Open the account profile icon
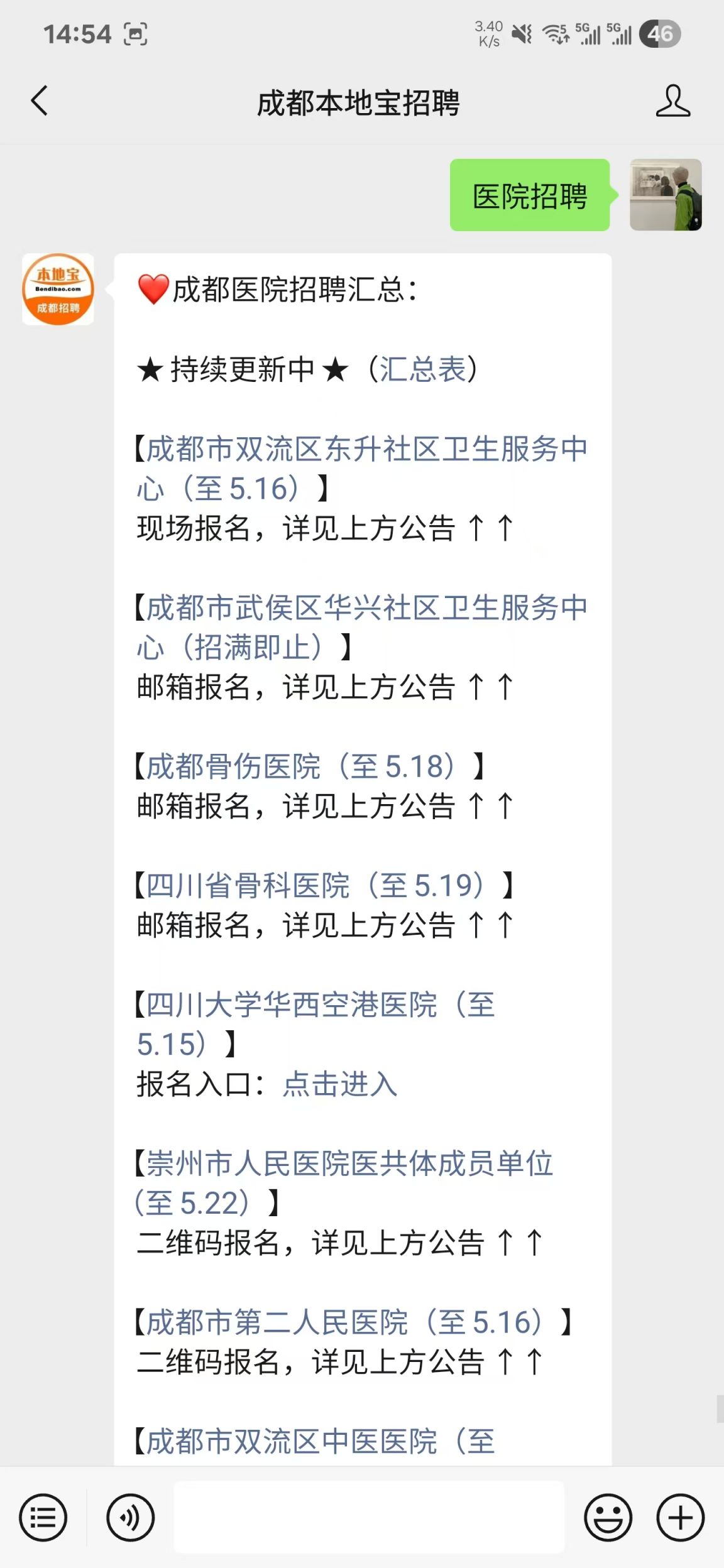This screenshot has width=724, height=1568. click(673, 101)
